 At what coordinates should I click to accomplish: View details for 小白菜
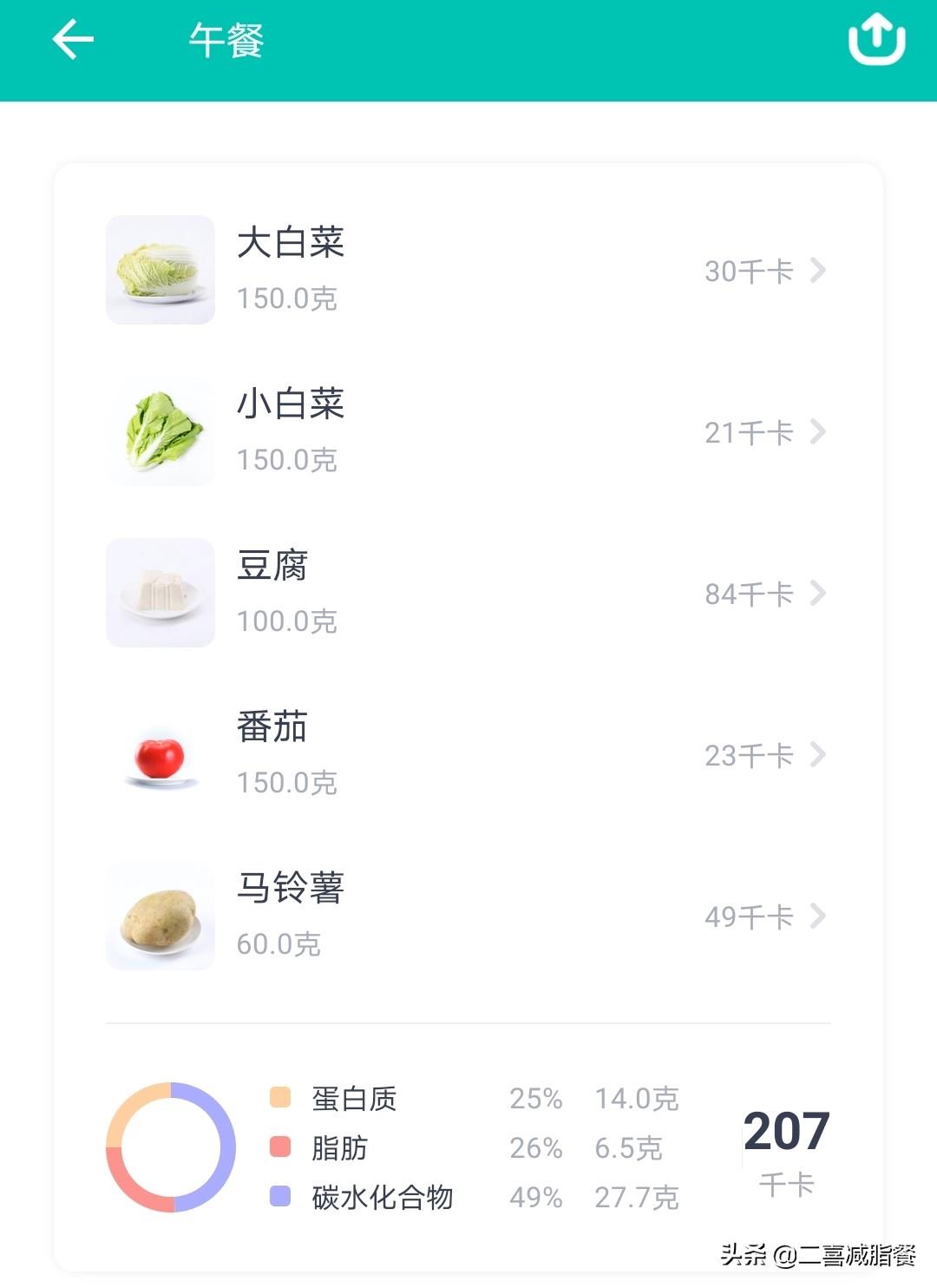click(467, 431)
